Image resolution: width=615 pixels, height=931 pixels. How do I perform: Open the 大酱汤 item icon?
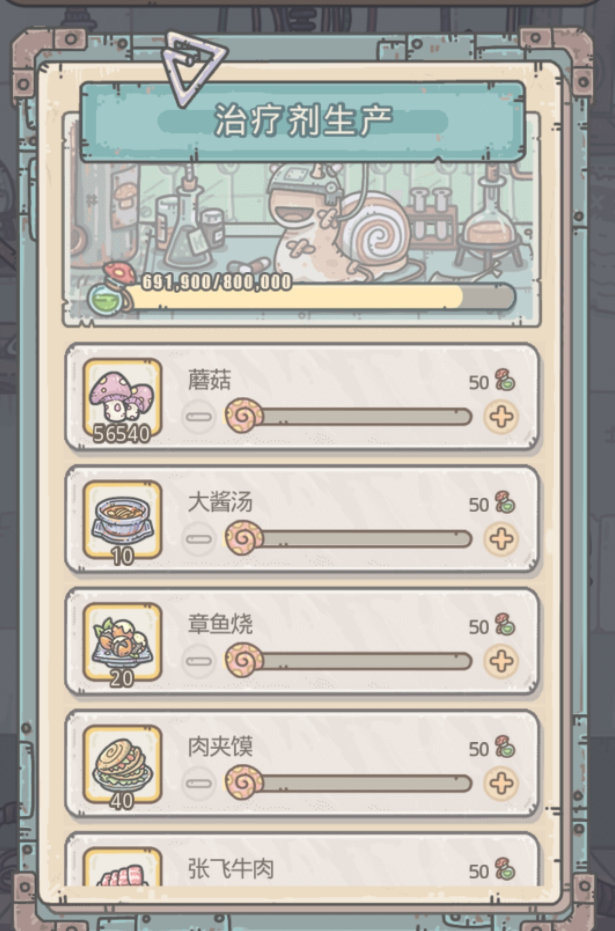tap(122, 519)
